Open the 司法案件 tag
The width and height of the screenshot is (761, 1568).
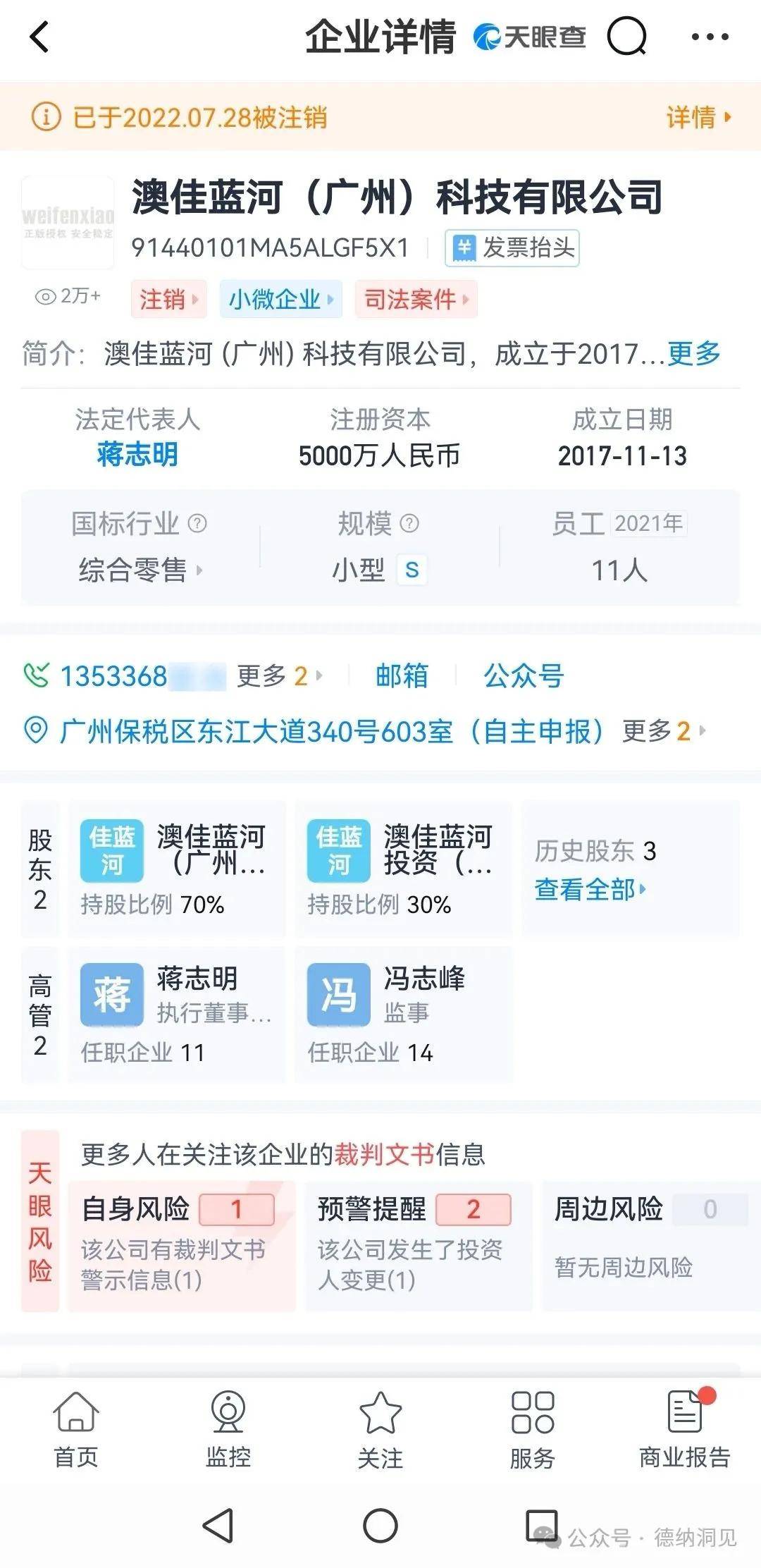click(416, 300)
